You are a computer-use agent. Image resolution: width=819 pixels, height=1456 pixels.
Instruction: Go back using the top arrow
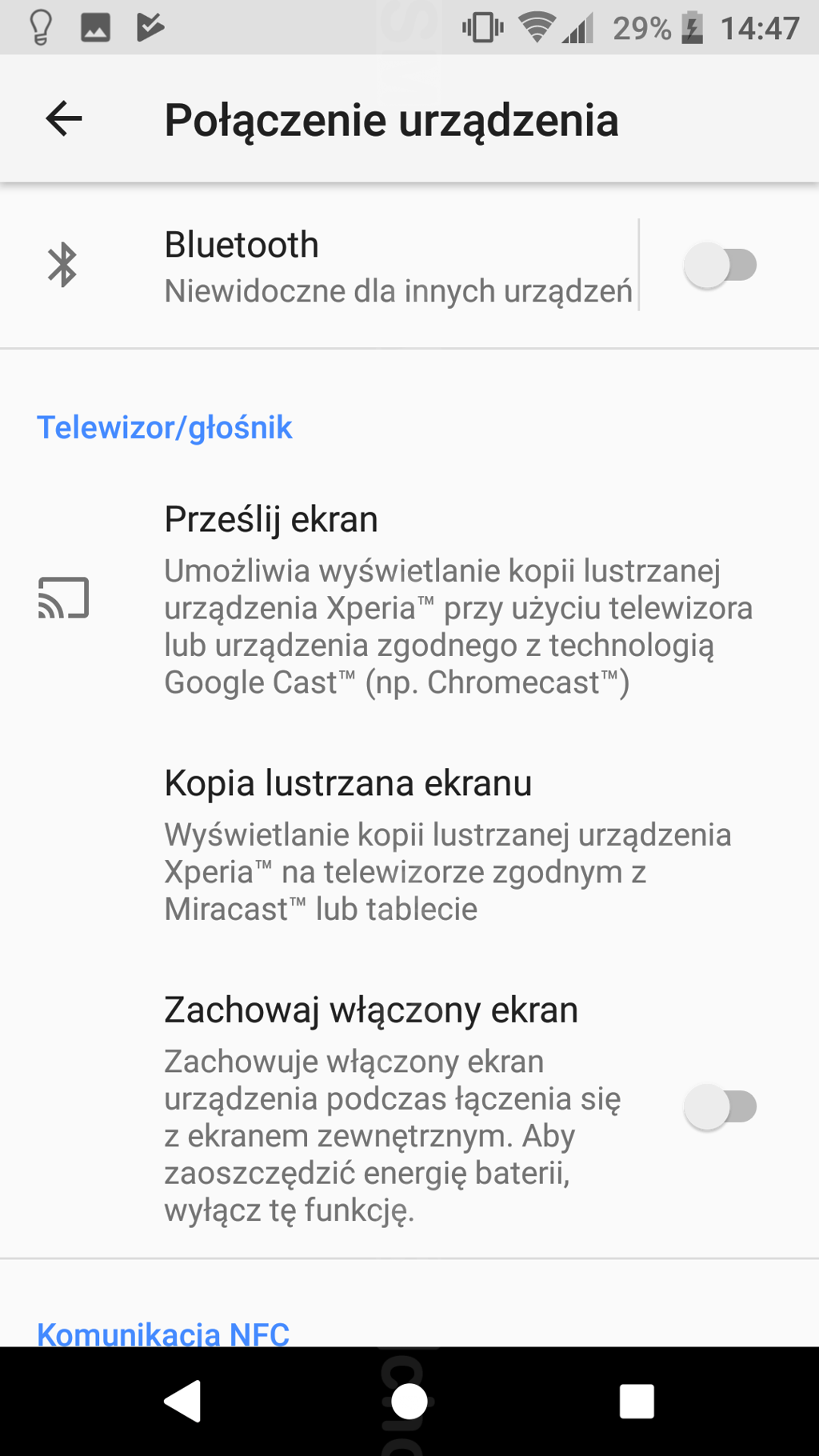(x=64, y=119)
